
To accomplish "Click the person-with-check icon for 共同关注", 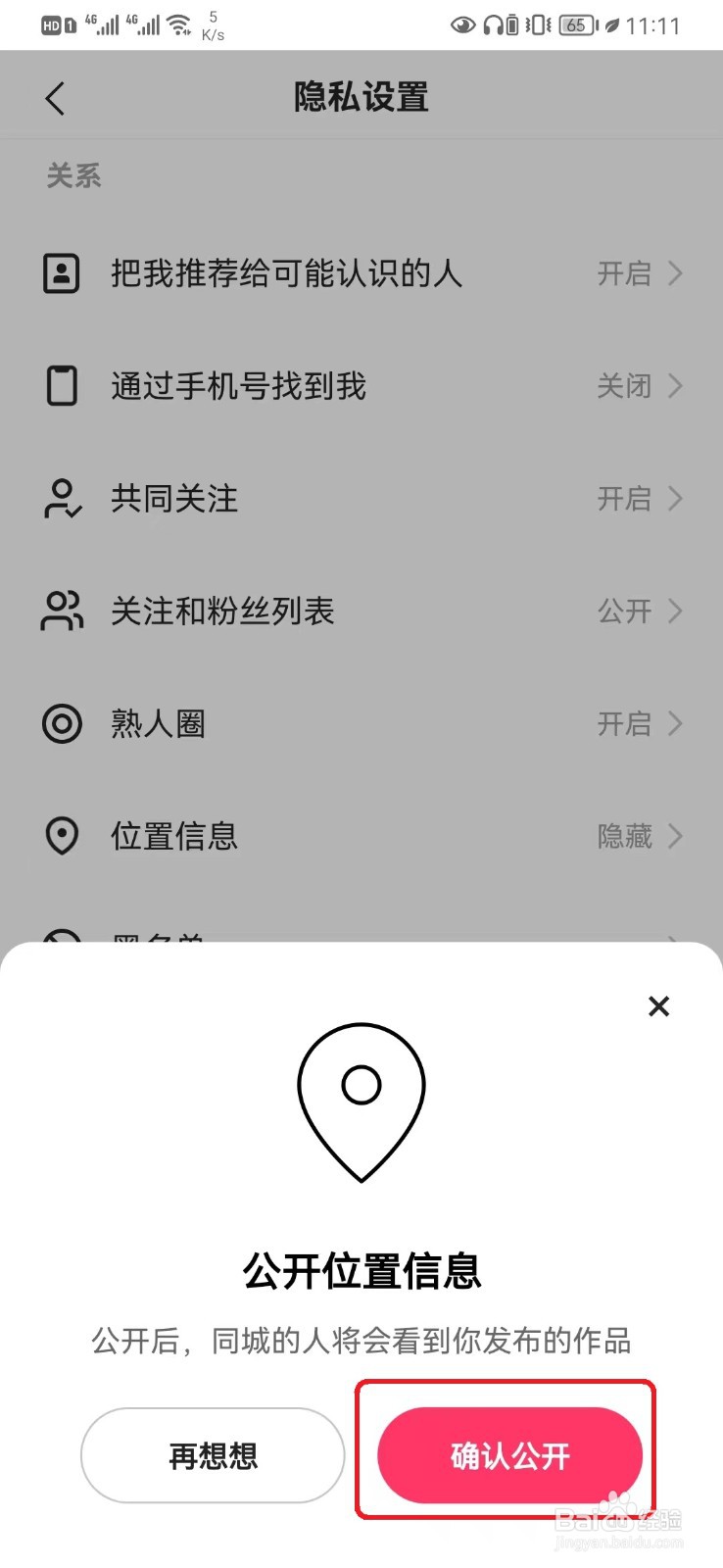I will pyautogui.click(x=61, y=499).
